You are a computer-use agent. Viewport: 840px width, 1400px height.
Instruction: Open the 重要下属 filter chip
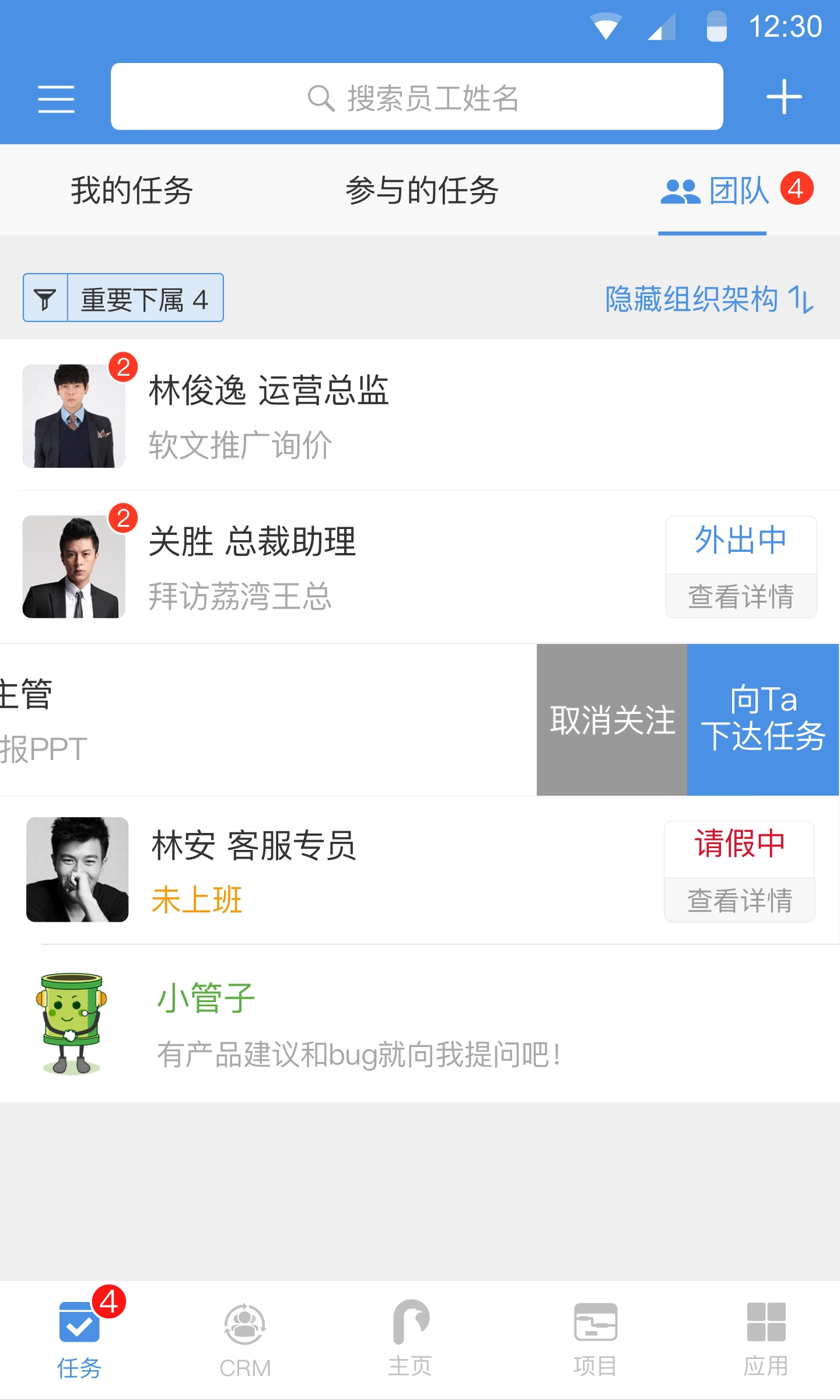124,298
